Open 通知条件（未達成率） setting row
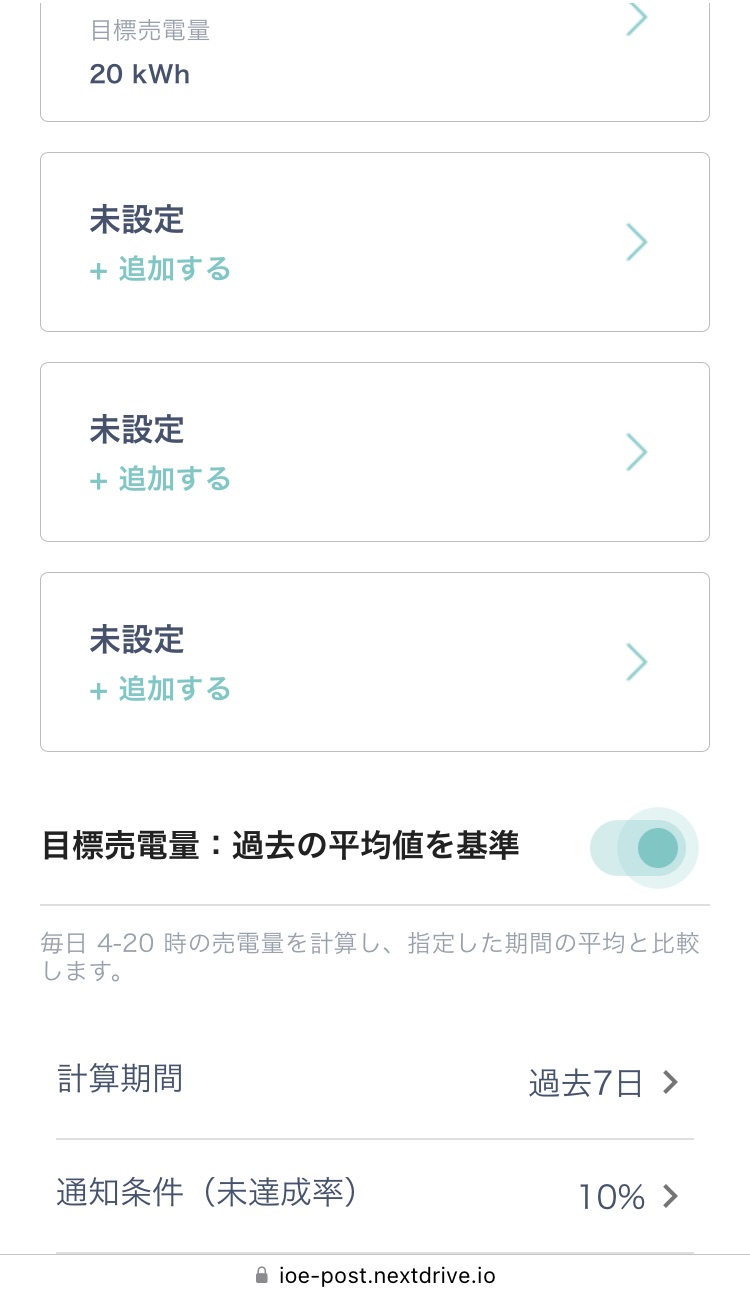Screen dimensions: 750x1297 pyautogui.click(x=374, y=1196)
